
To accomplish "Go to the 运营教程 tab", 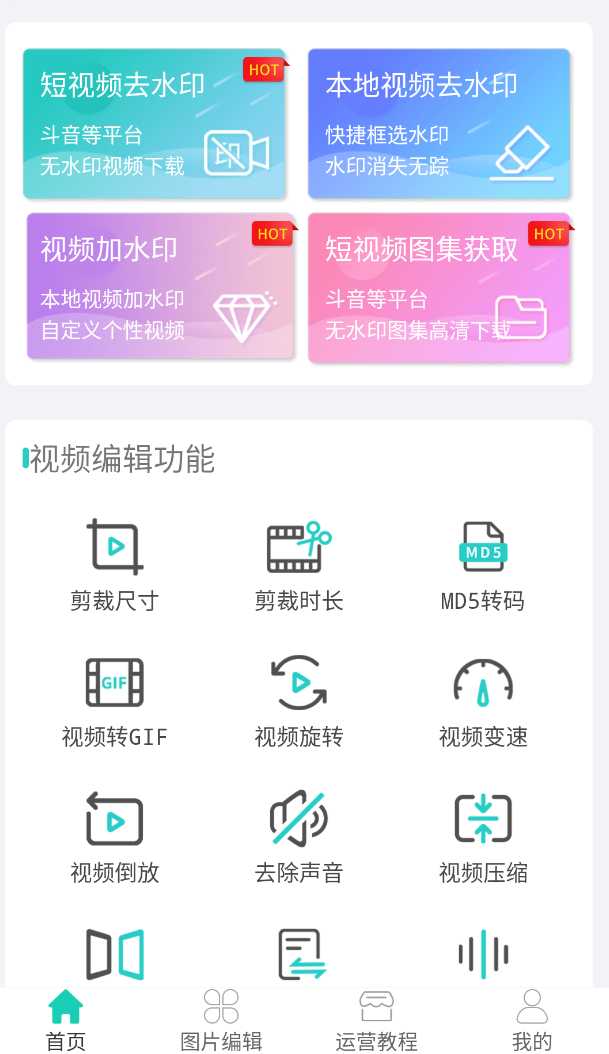I will (376, 1020).
